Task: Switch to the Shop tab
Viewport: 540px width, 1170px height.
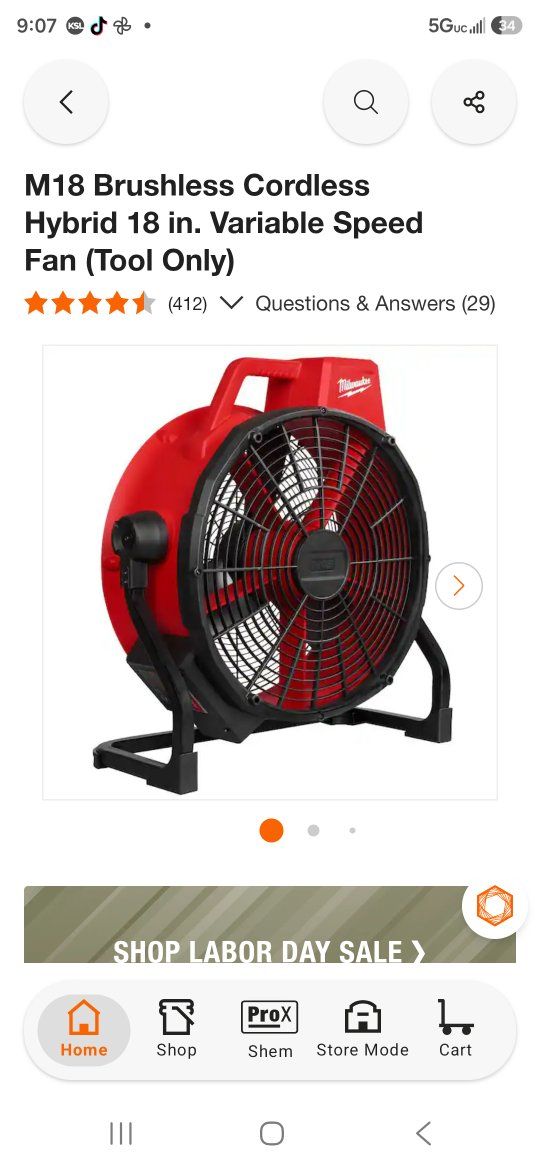Action: pos(177,1030)
